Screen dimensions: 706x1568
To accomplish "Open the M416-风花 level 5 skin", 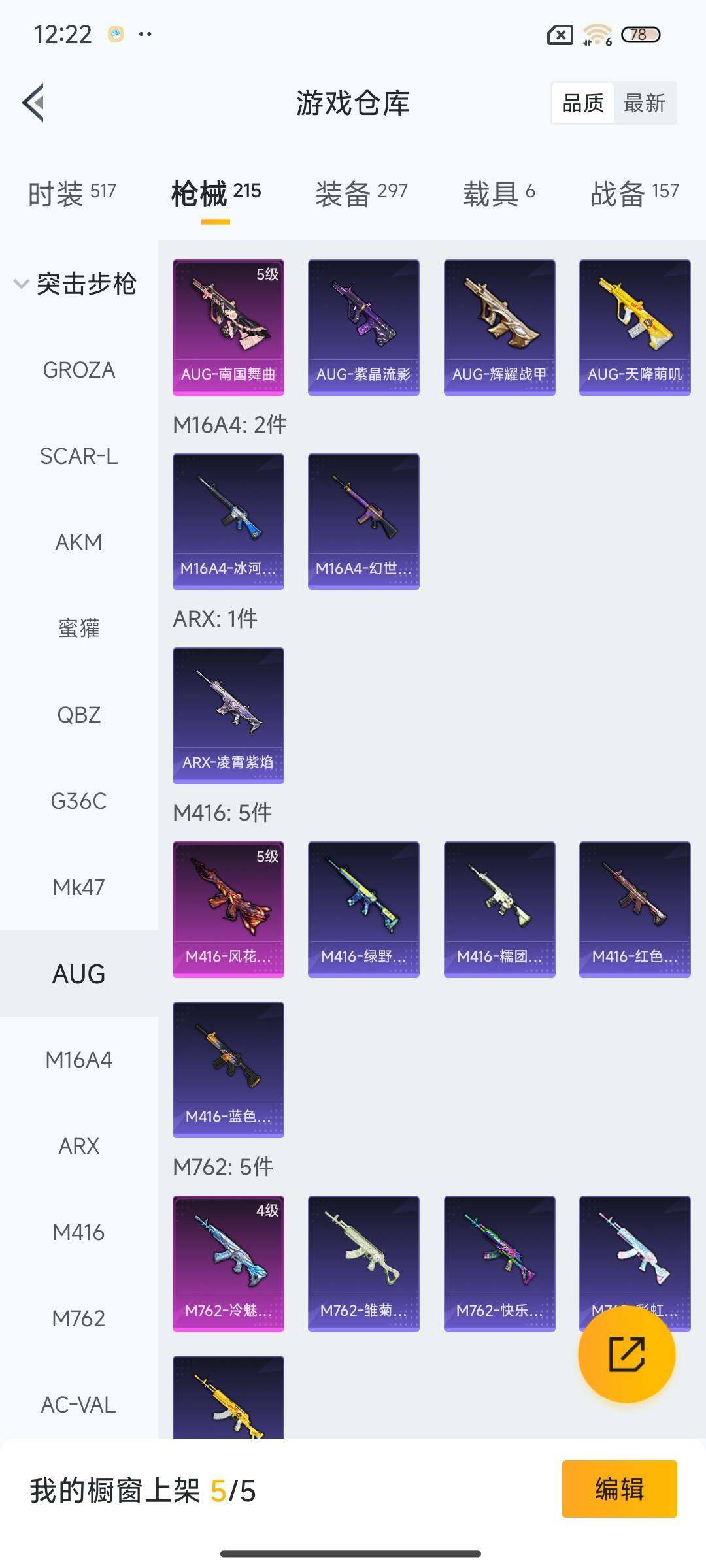I will click(x=228, y=909).
